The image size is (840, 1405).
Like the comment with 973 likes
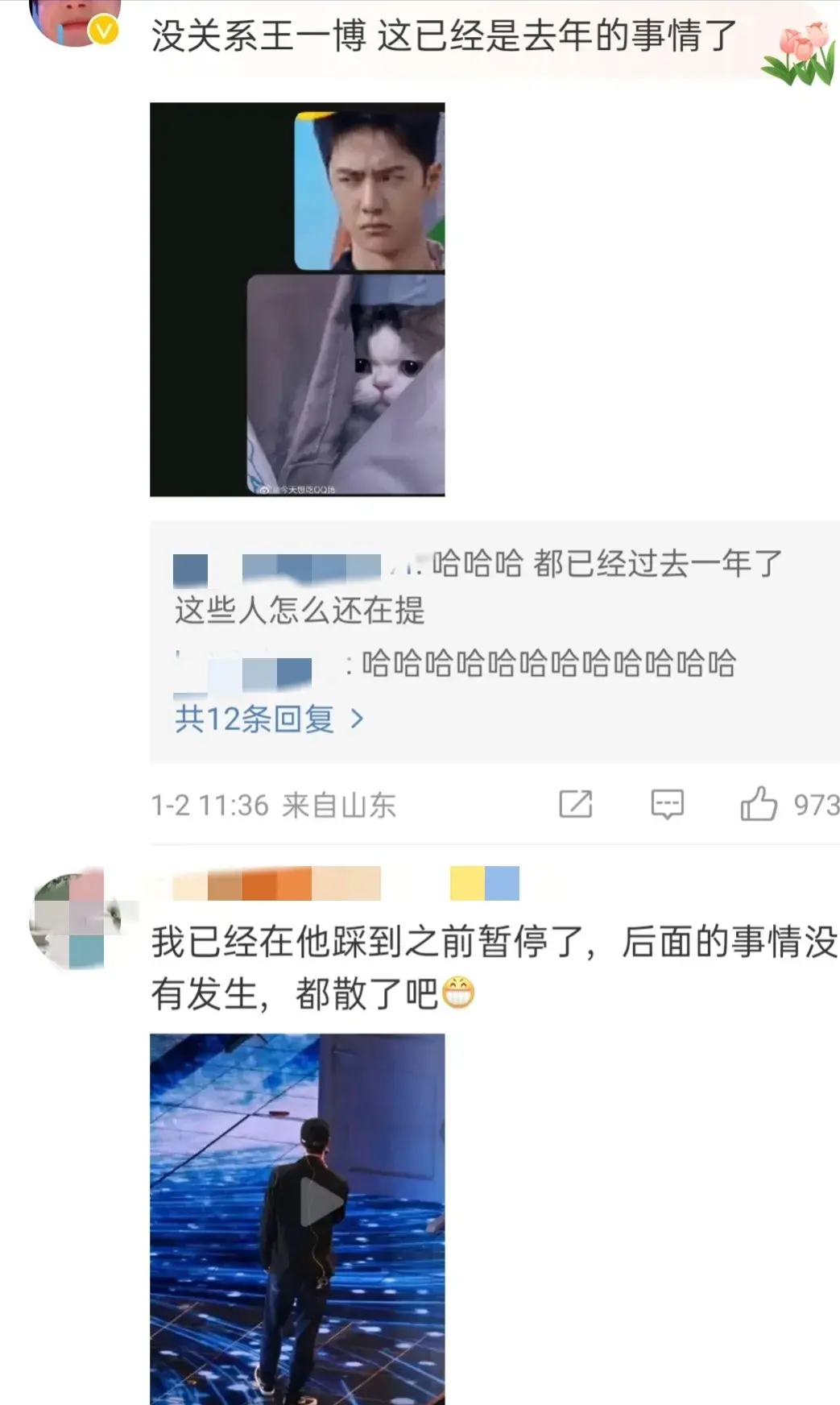coord(758,804)
